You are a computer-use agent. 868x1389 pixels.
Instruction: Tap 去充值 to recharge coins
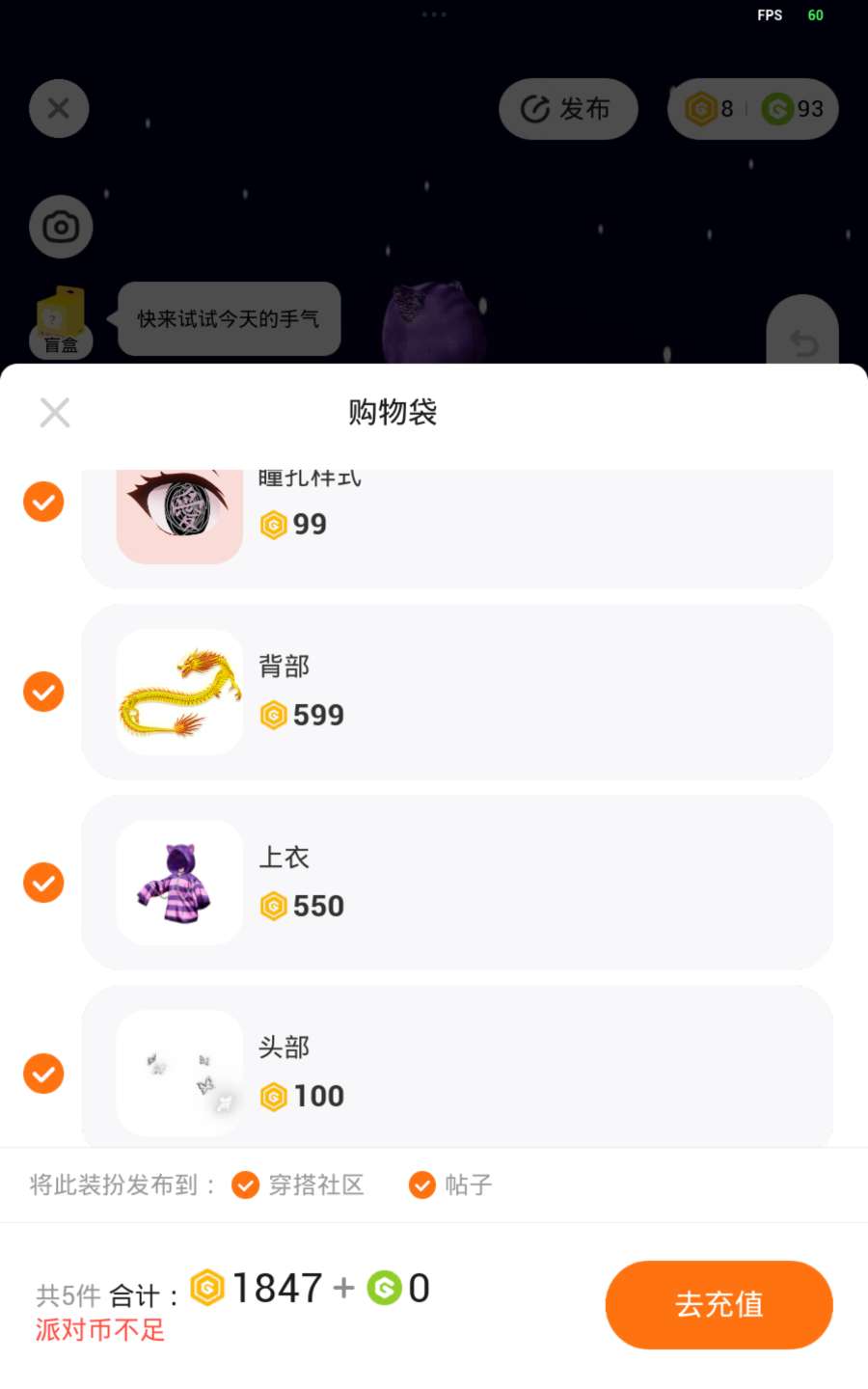[x=719, y=1304]
